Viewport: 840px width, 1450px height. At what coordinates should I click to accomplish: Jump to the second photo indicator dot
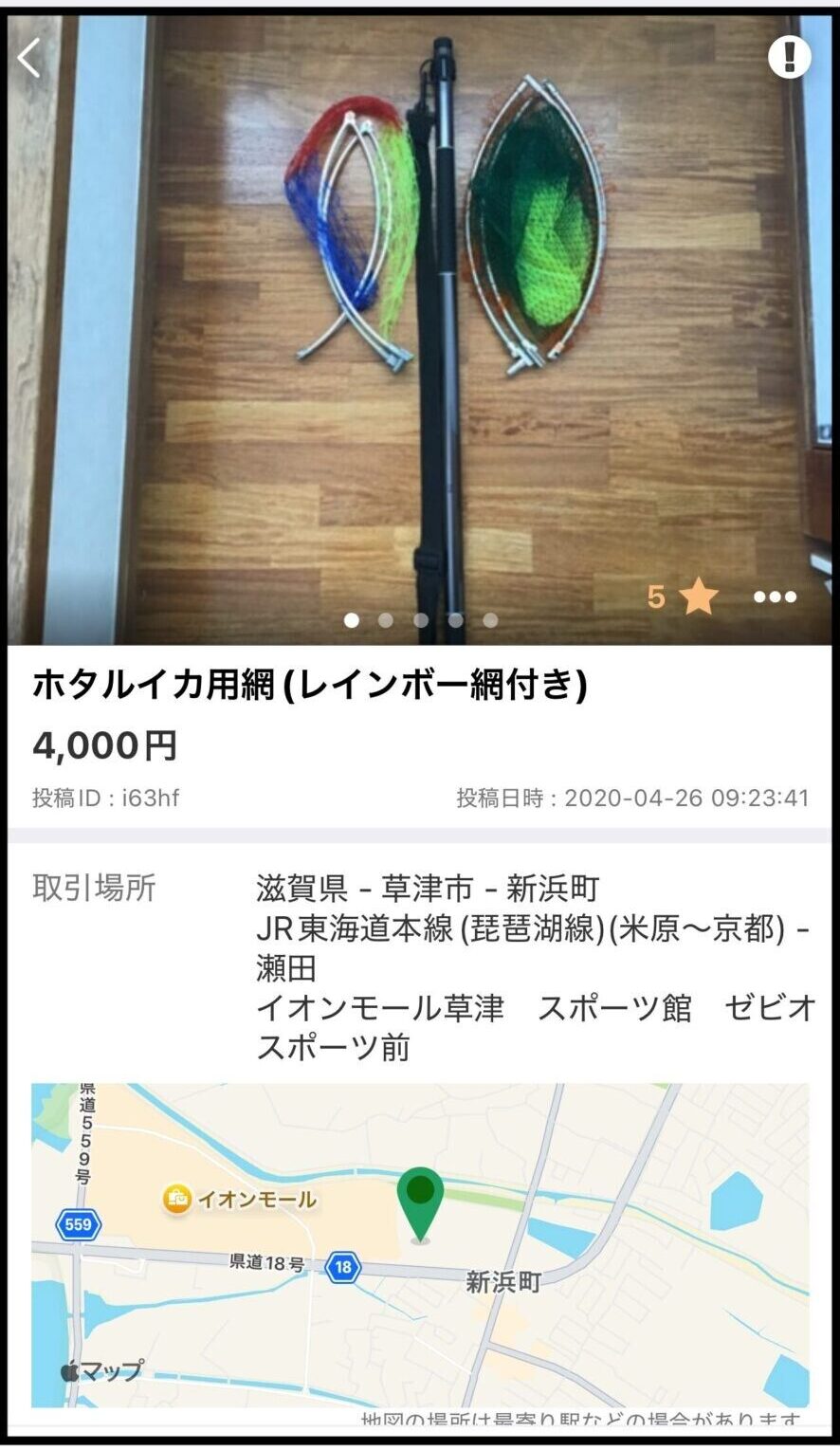pos(386,620)
